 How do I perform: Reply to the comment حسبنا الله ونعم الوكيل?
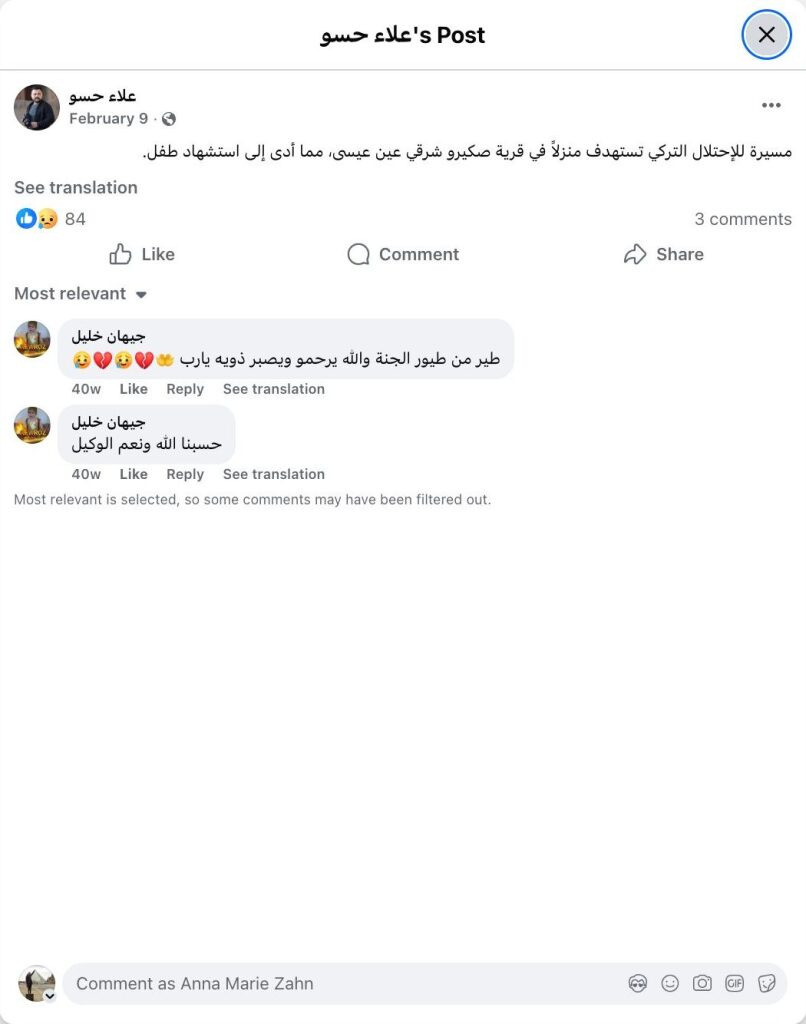[x=185, y=474]
